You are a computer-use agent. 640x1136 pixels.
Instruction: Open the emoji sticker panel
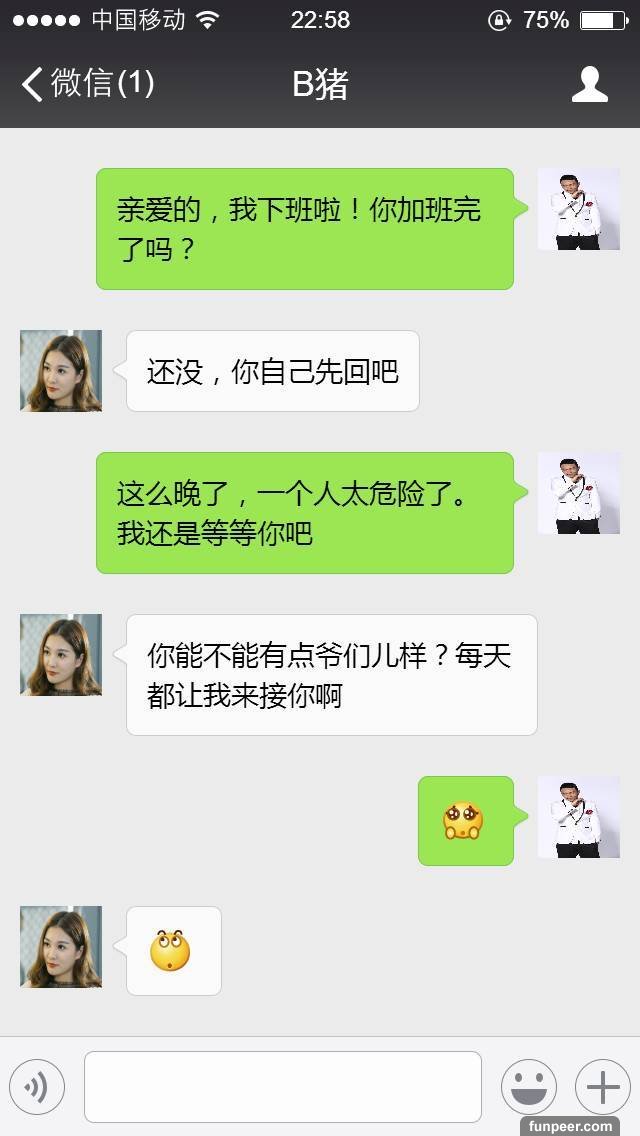click(528, 1087)
